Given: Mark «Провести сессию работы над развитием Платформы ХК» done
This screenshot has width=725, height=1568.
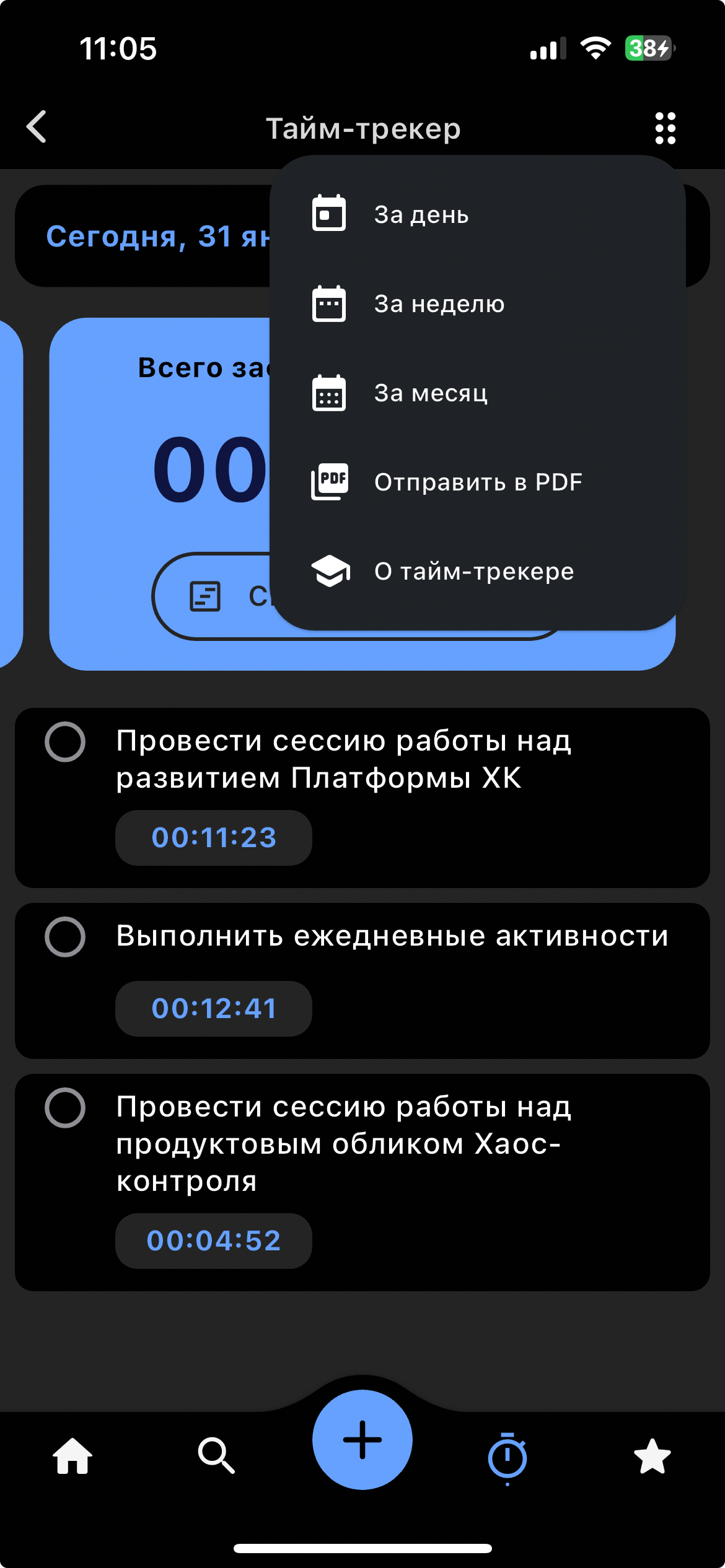Looking at the screenshot, I should (65, 742).
